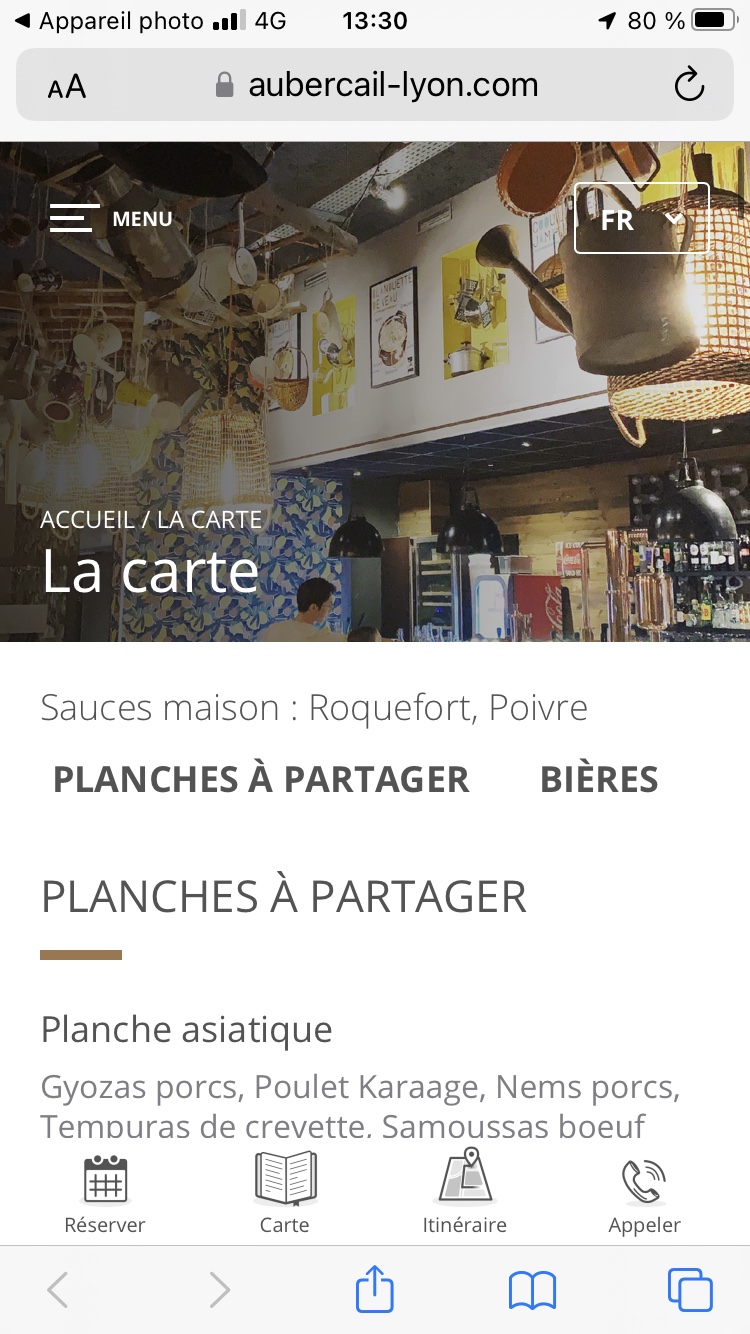
Task: Call the restaurant via Appeler
Action: pos(644,1194)
